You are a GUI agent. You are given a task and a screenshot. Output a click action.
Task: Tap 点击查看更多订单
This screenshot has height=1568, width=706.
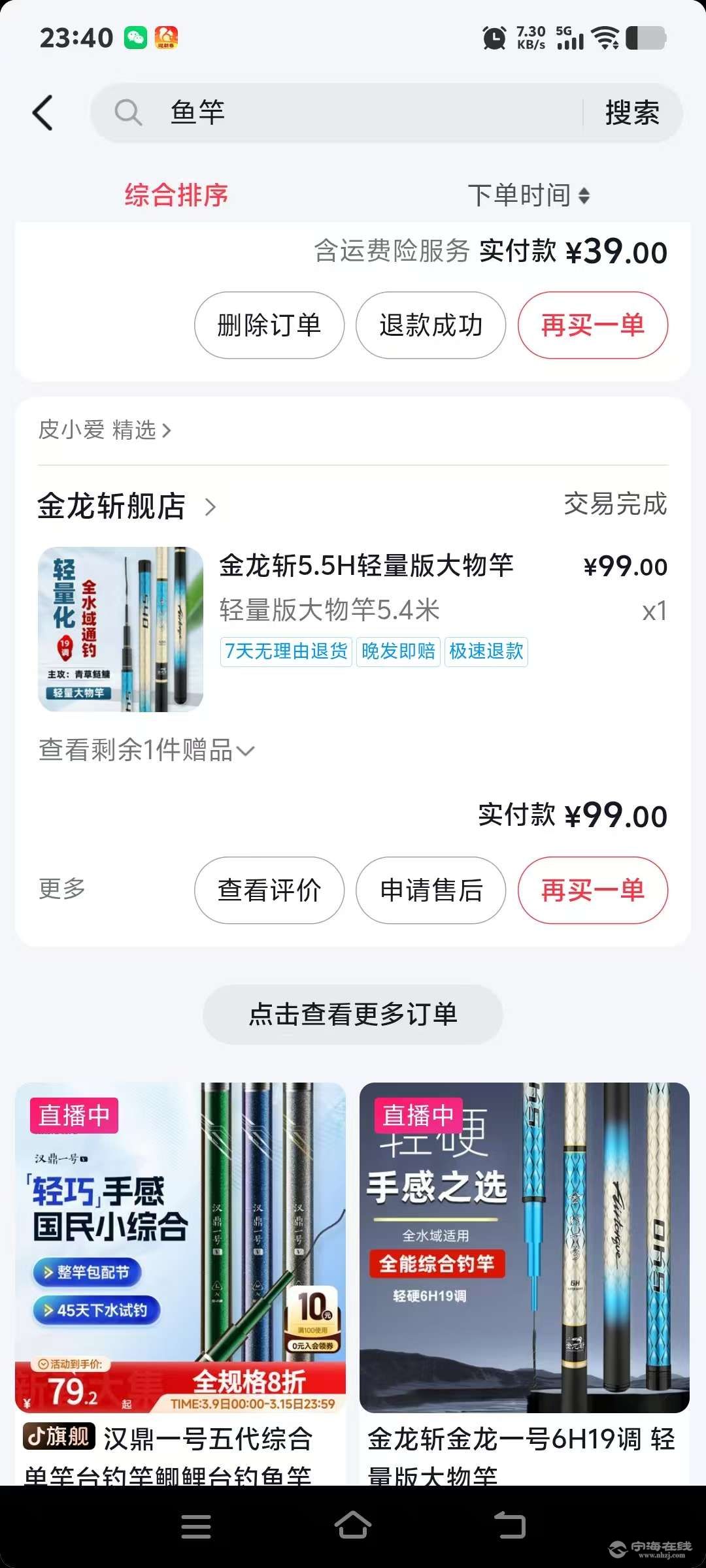[x=353, y=1014]
